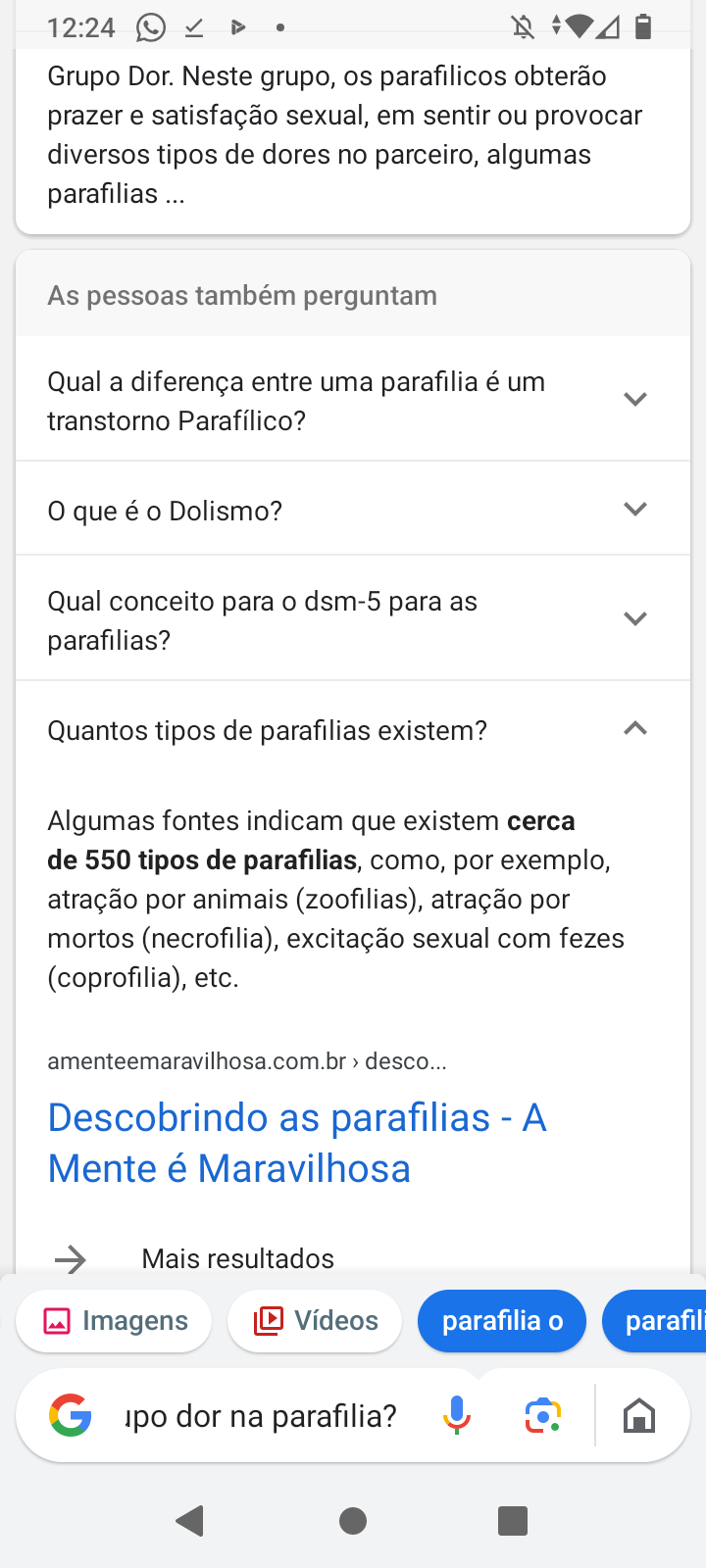Go back with the system back button

pos(189,1521)
